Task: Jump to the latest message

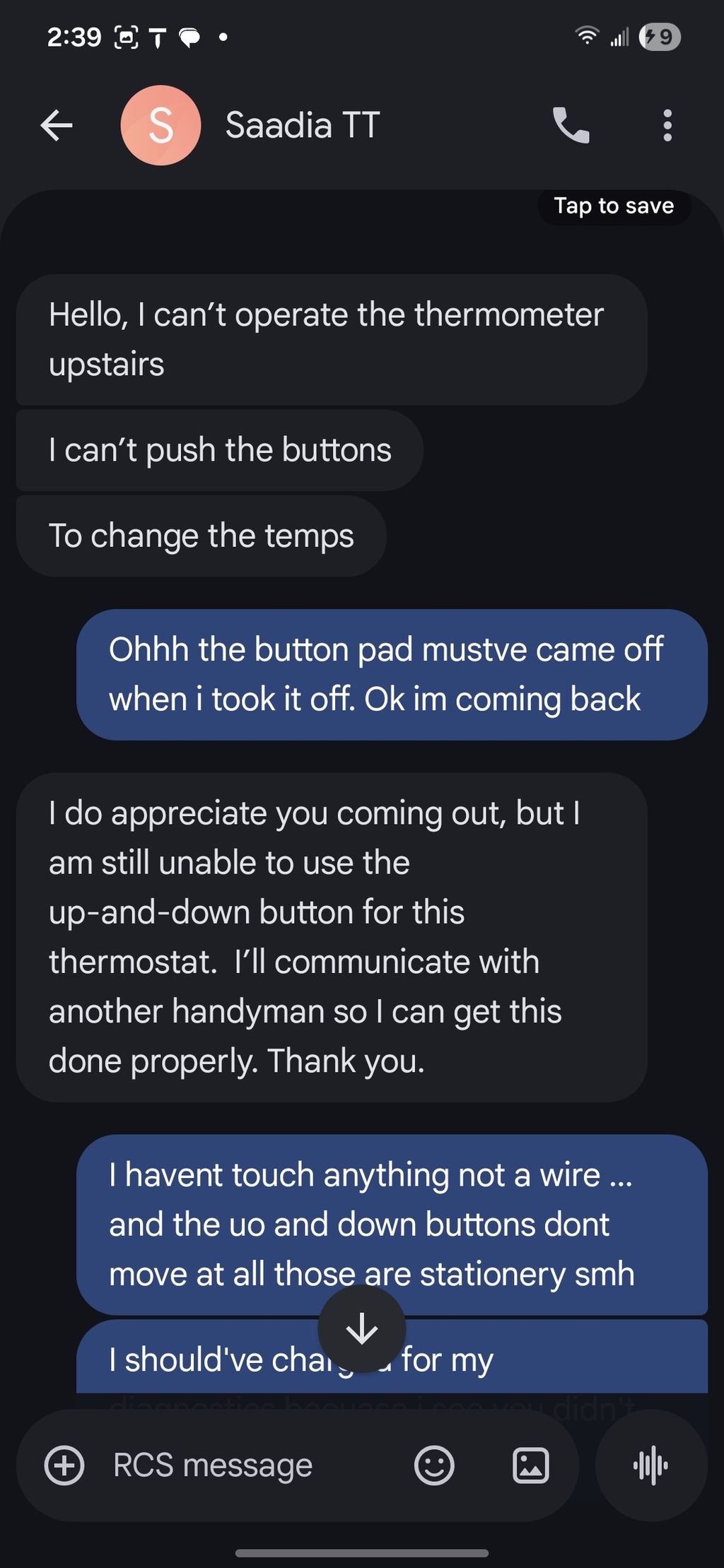Action: (361, 1328)
